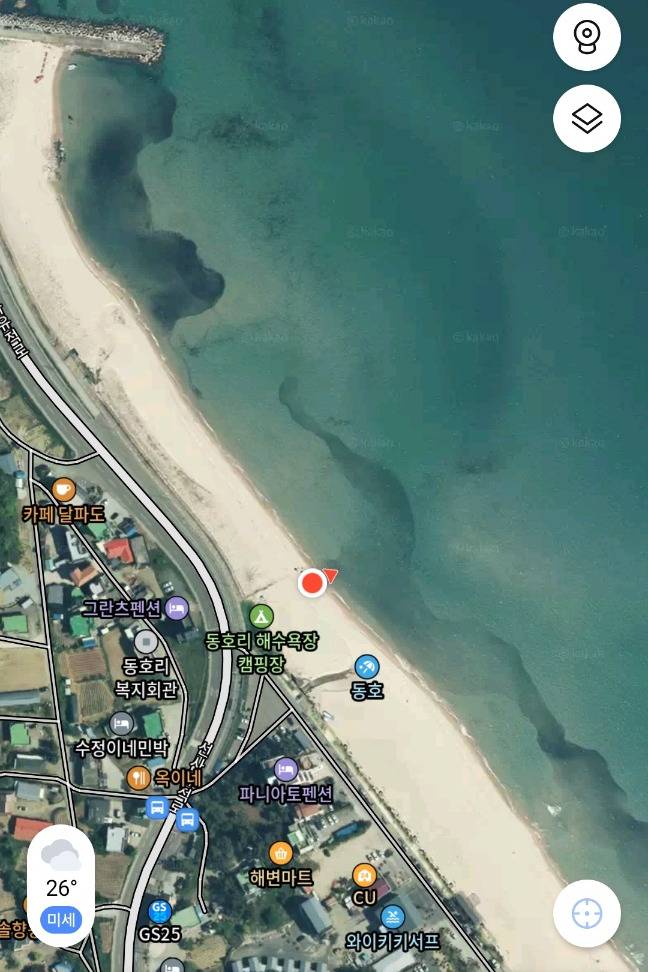Viewport: 648px width, 972px height.
Task: Select the 그란츠펜션 lodging marker
Action: click(x=177, y=607)
